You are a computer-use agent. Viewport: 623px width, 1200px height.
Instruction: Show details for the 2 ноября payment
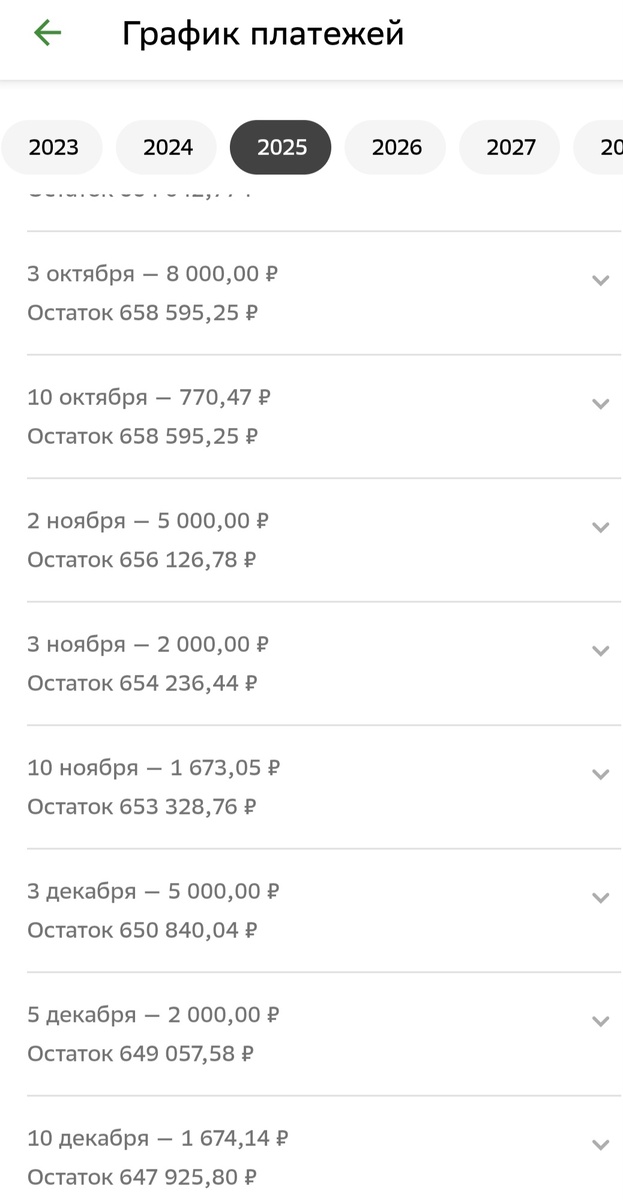(x=600, y=528)
